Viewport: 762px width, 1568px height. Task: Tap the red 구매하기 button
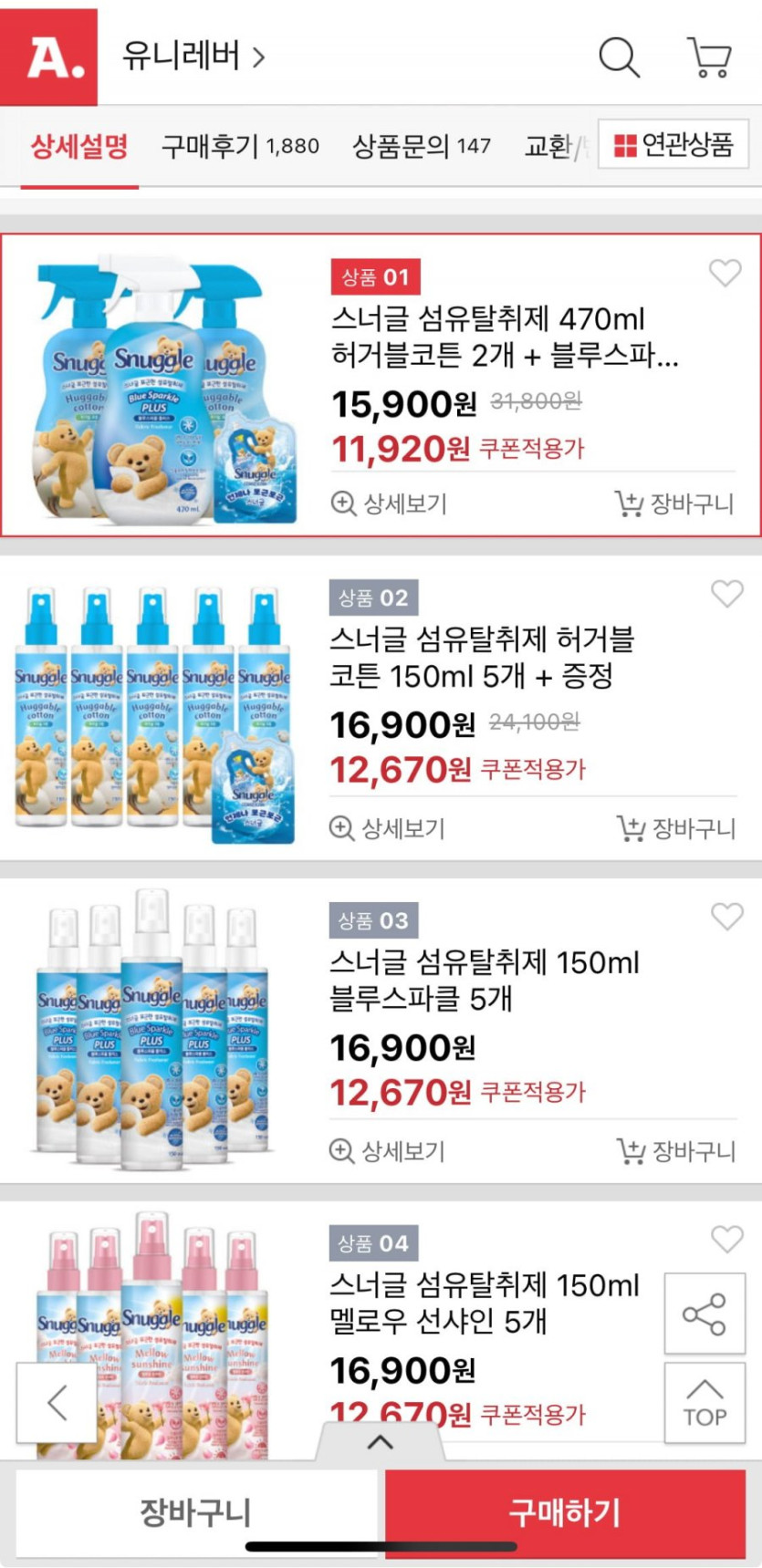(x=565, y=1511)
